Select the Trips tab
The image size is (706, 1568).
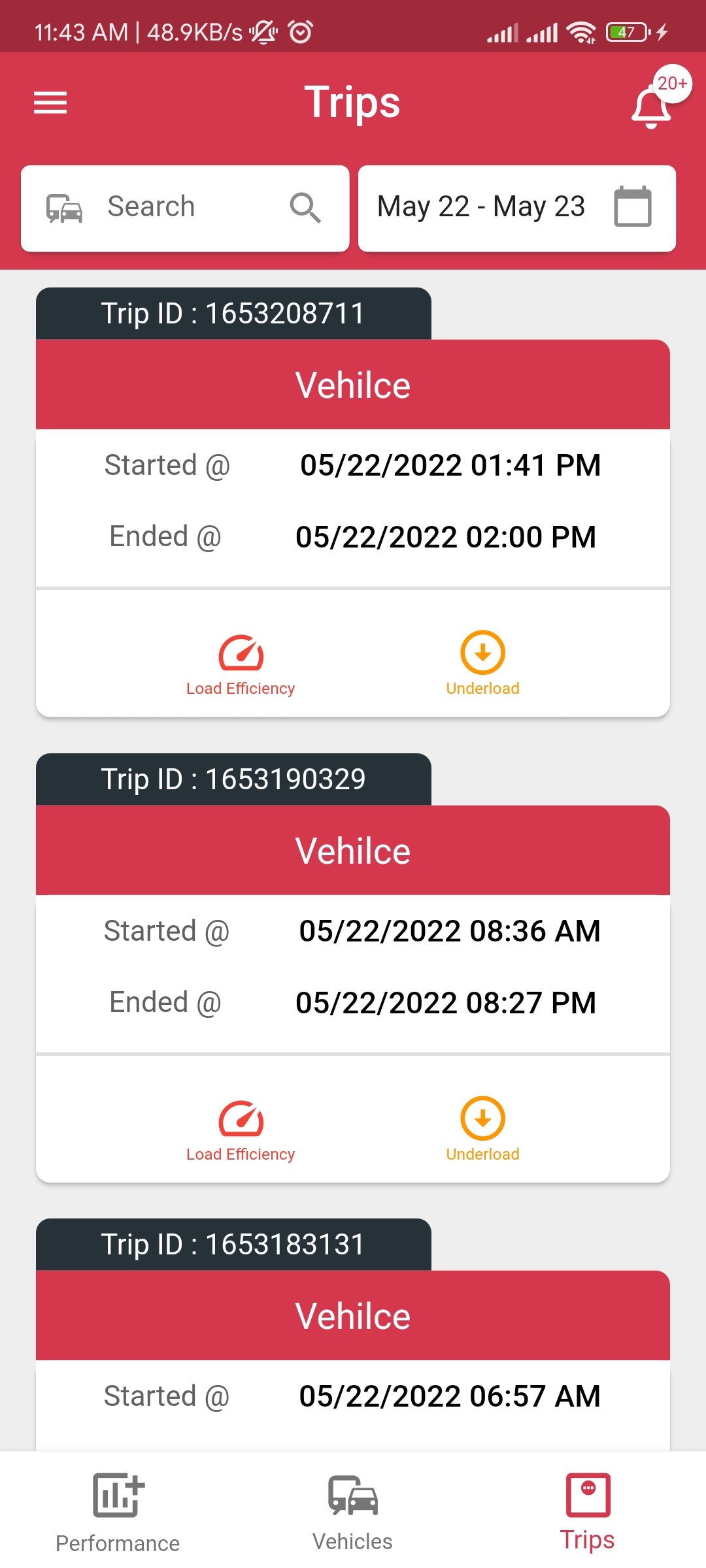click(x=588, y=1512)
